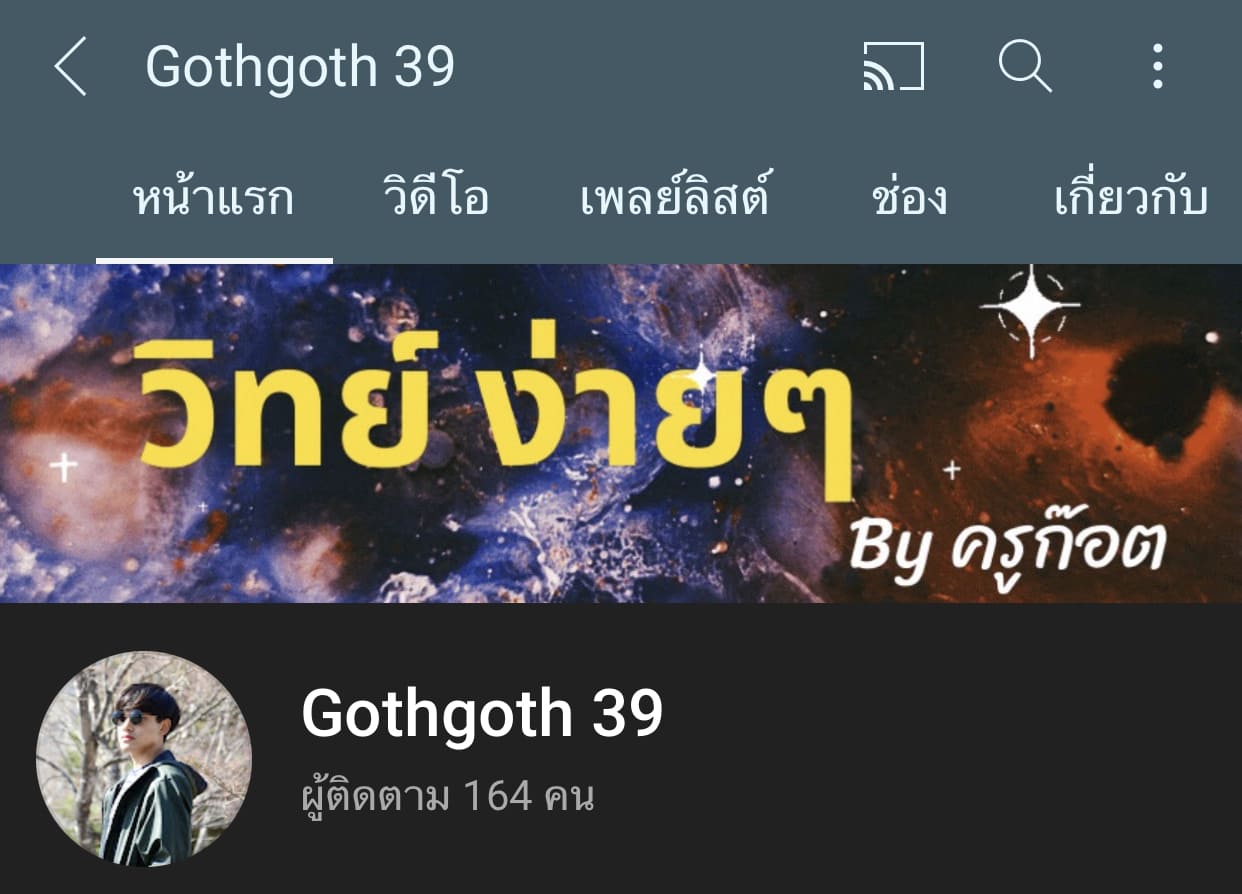Go back from Gothgoth 39 channel
The height and width of the screenshot is (894, 1242).
tap(70, 66)
